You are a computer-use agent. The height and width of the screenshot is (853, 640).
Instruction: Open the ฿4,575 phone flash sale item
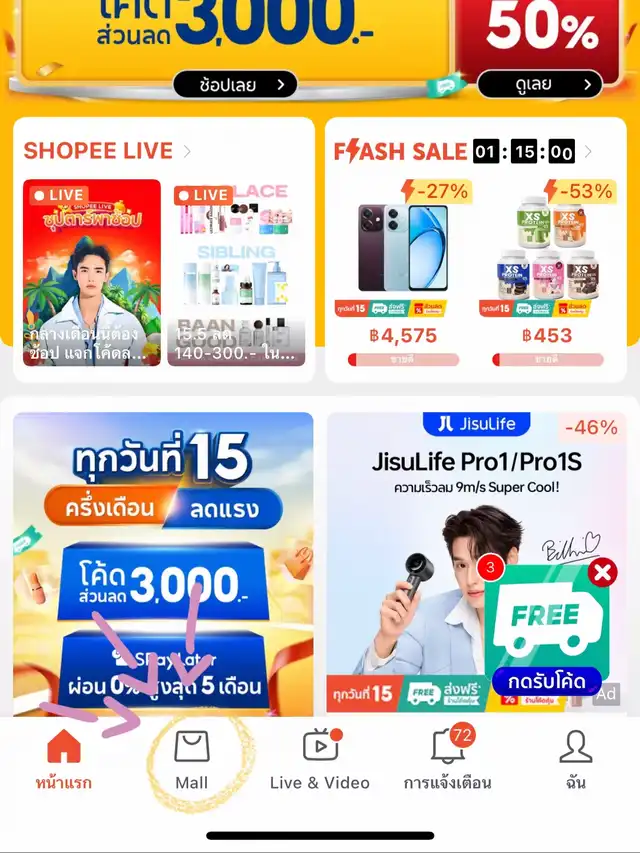point(403,270)
